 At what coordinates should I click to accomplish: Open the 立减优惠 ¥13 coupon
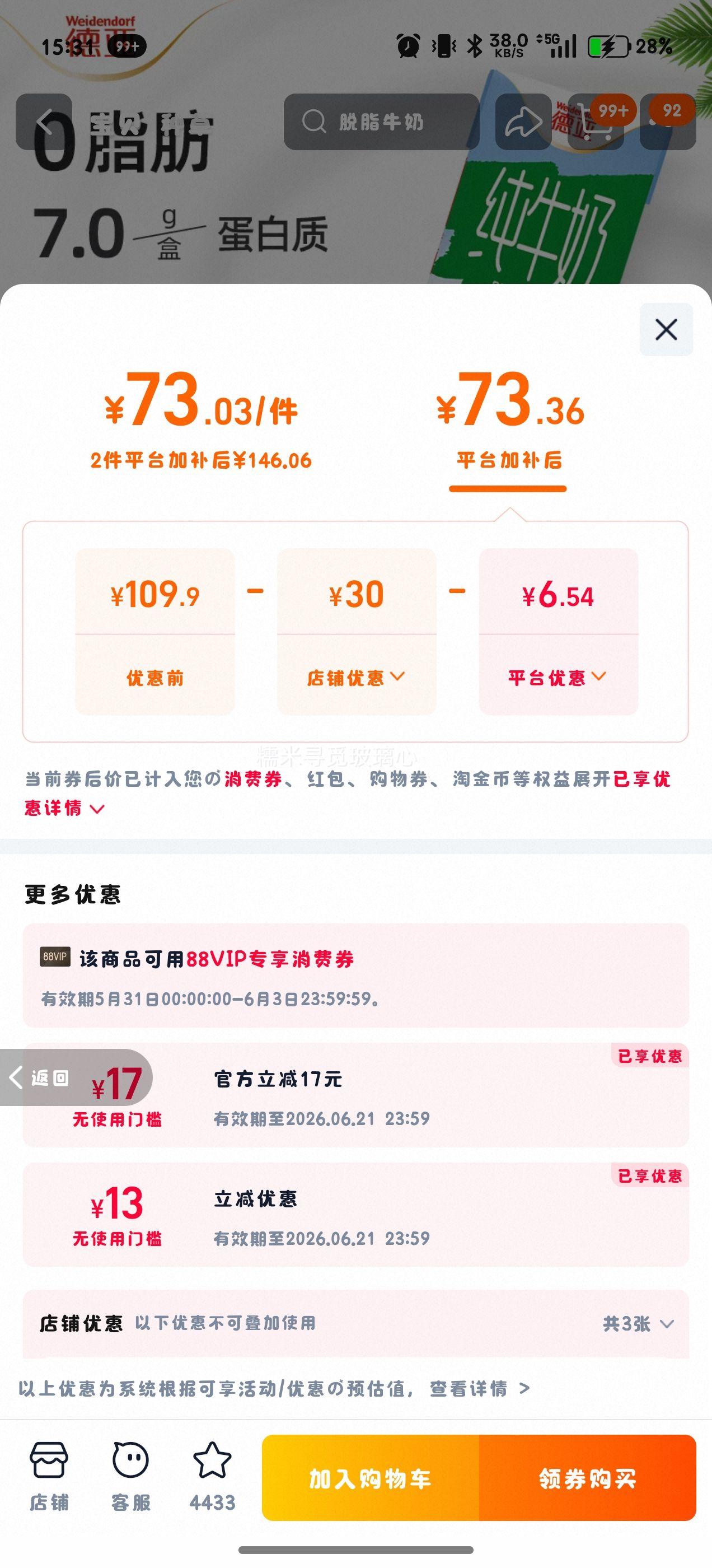[356, 1214]
